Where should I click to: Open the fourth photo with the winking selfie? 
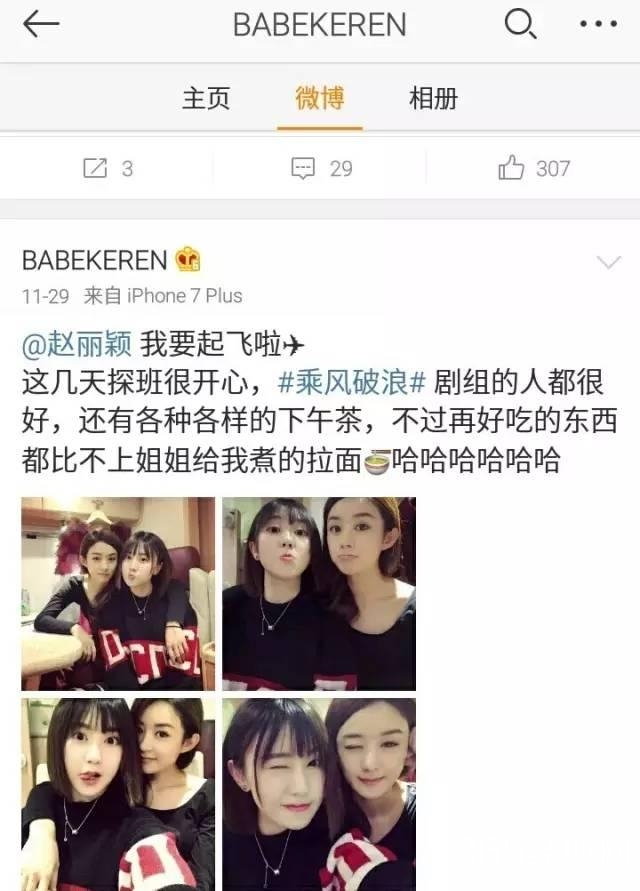(x=318, y=793)
